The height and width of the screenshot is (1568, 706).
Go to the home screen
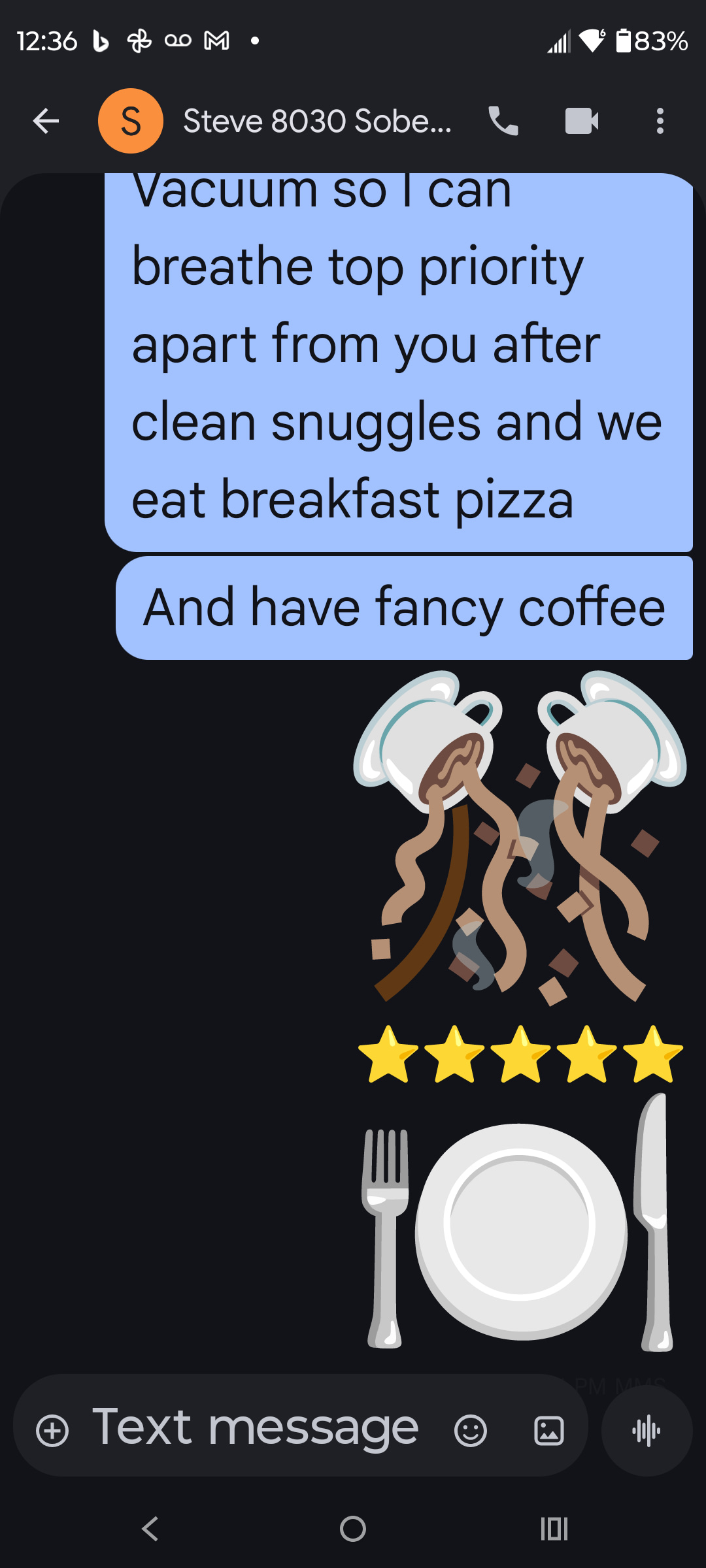[353, 1529]
